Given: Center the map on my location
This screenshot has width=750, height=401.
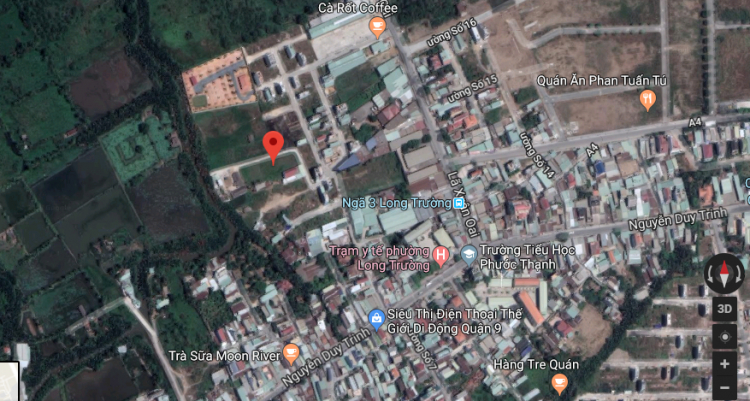Looking at the screenshot, I should click(725, 337).
